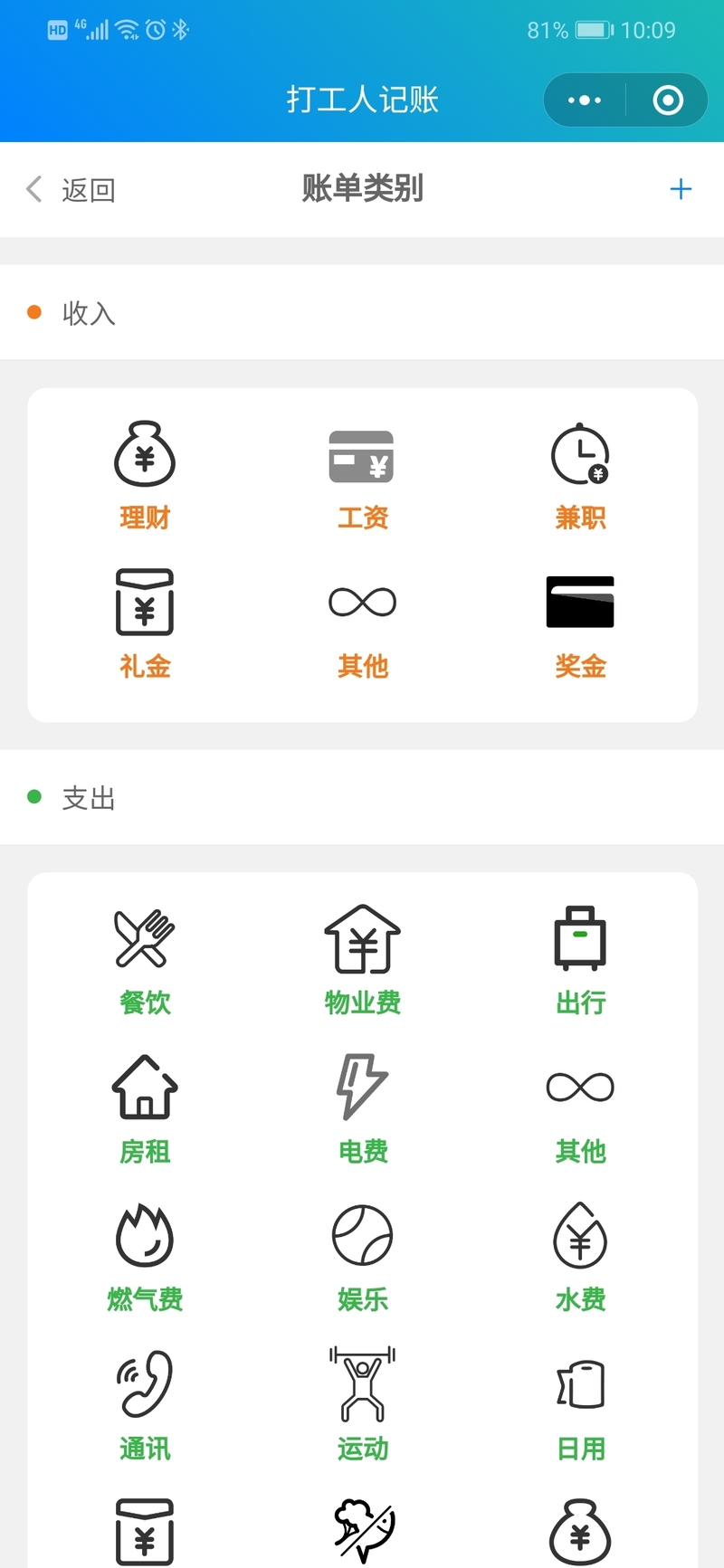This screenshot has width=724, height=1568.
Task: Open the 礼金 income category
Action: [x=145, y=625]
